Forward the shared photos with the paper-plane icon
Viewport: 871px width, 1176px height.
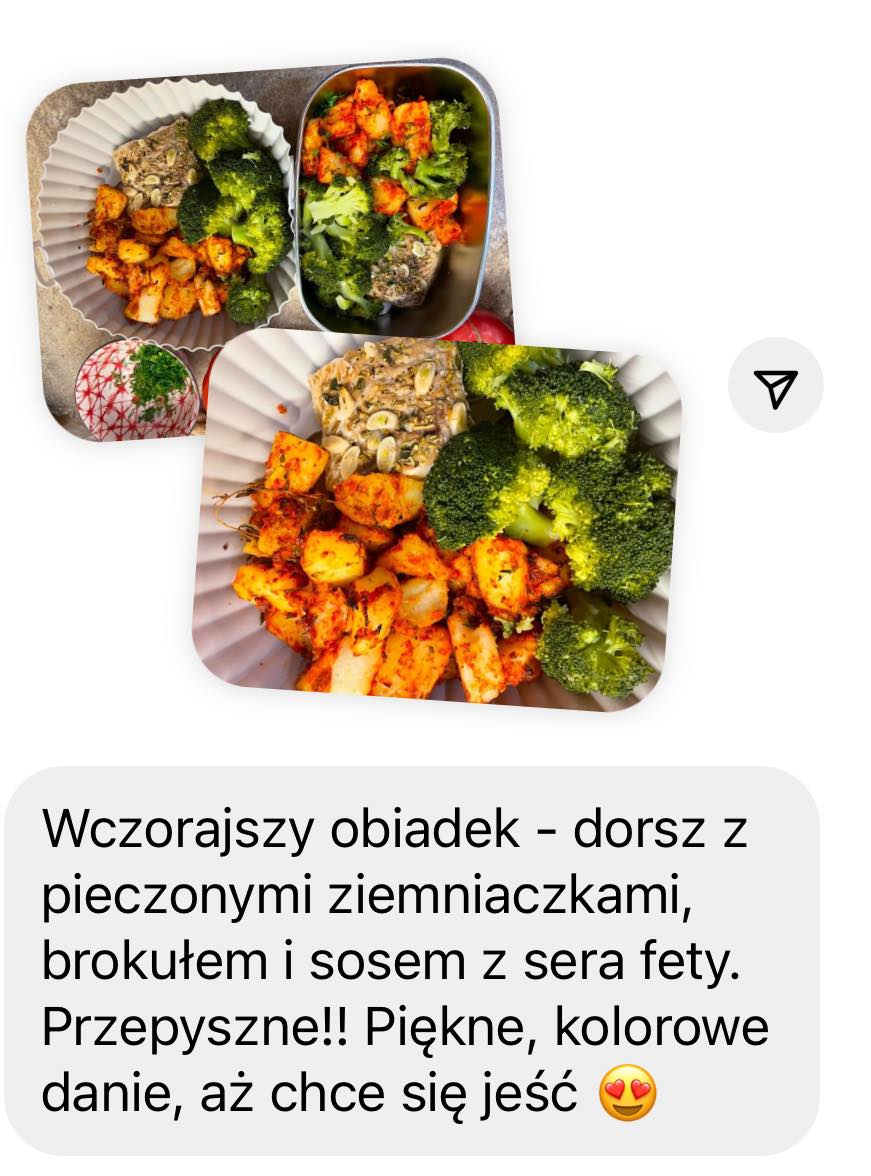775,386
